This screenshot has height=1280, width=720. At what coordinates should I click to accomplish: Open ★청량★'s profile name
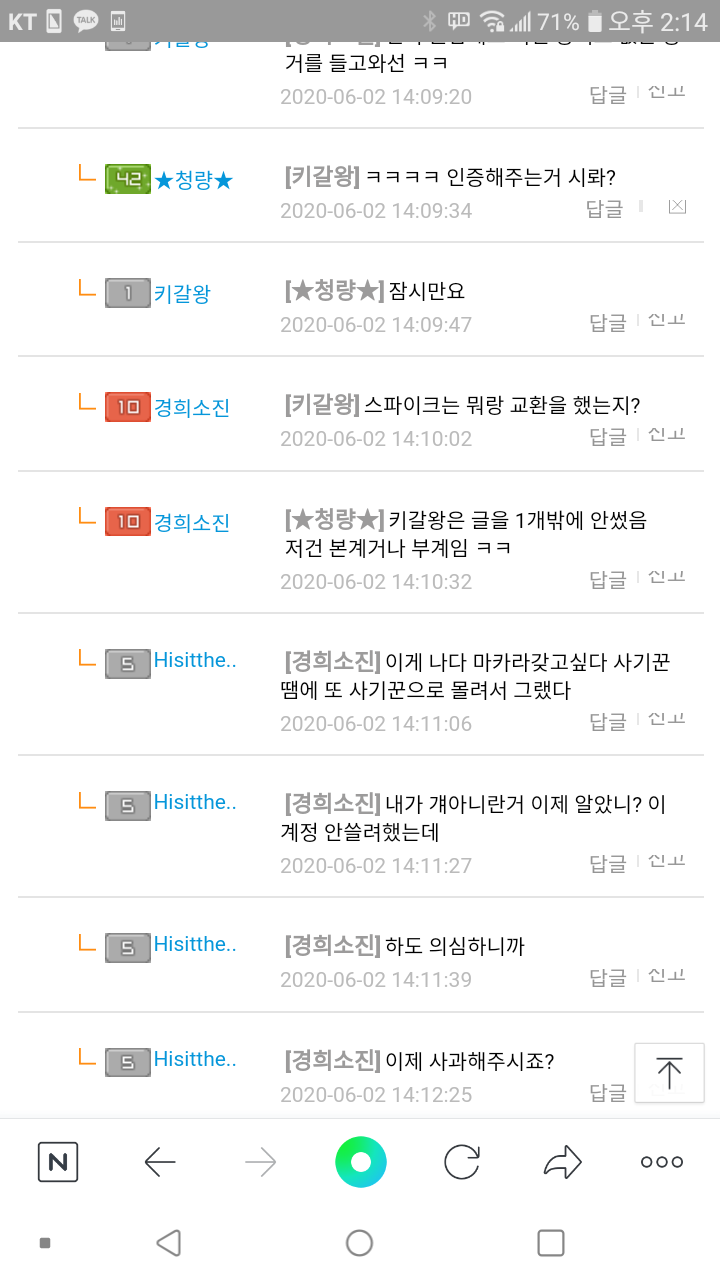194,180
